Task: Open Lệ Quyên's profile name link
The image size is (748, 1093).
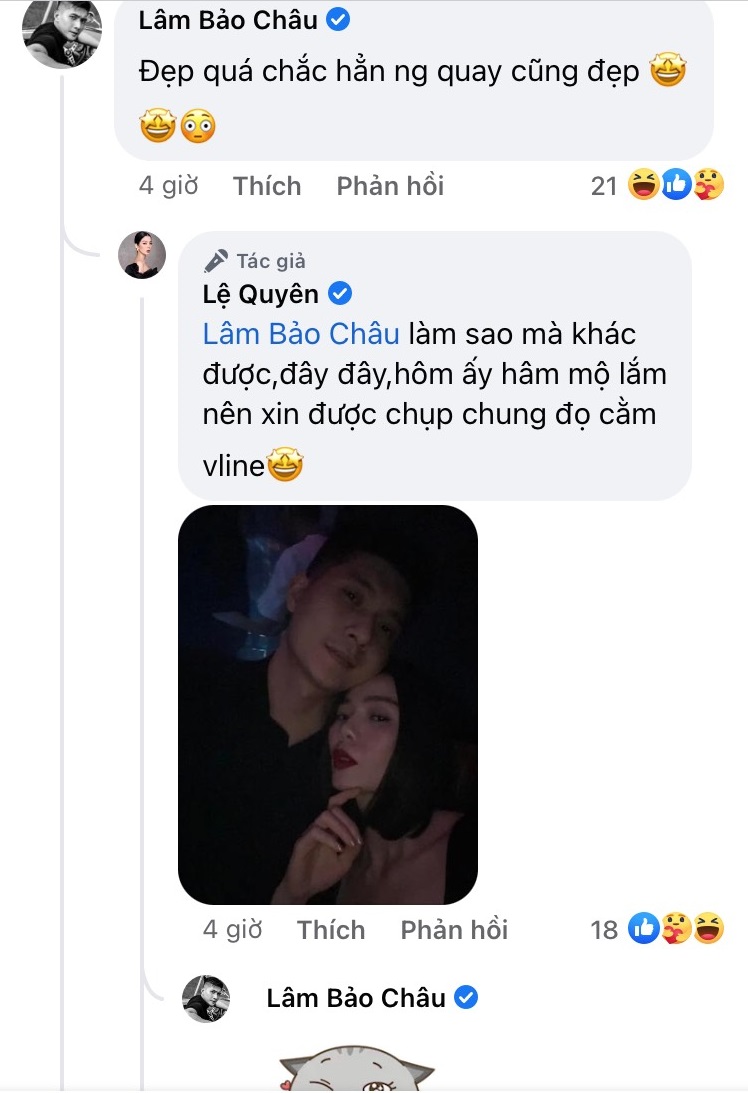Action: click(260, 293)
